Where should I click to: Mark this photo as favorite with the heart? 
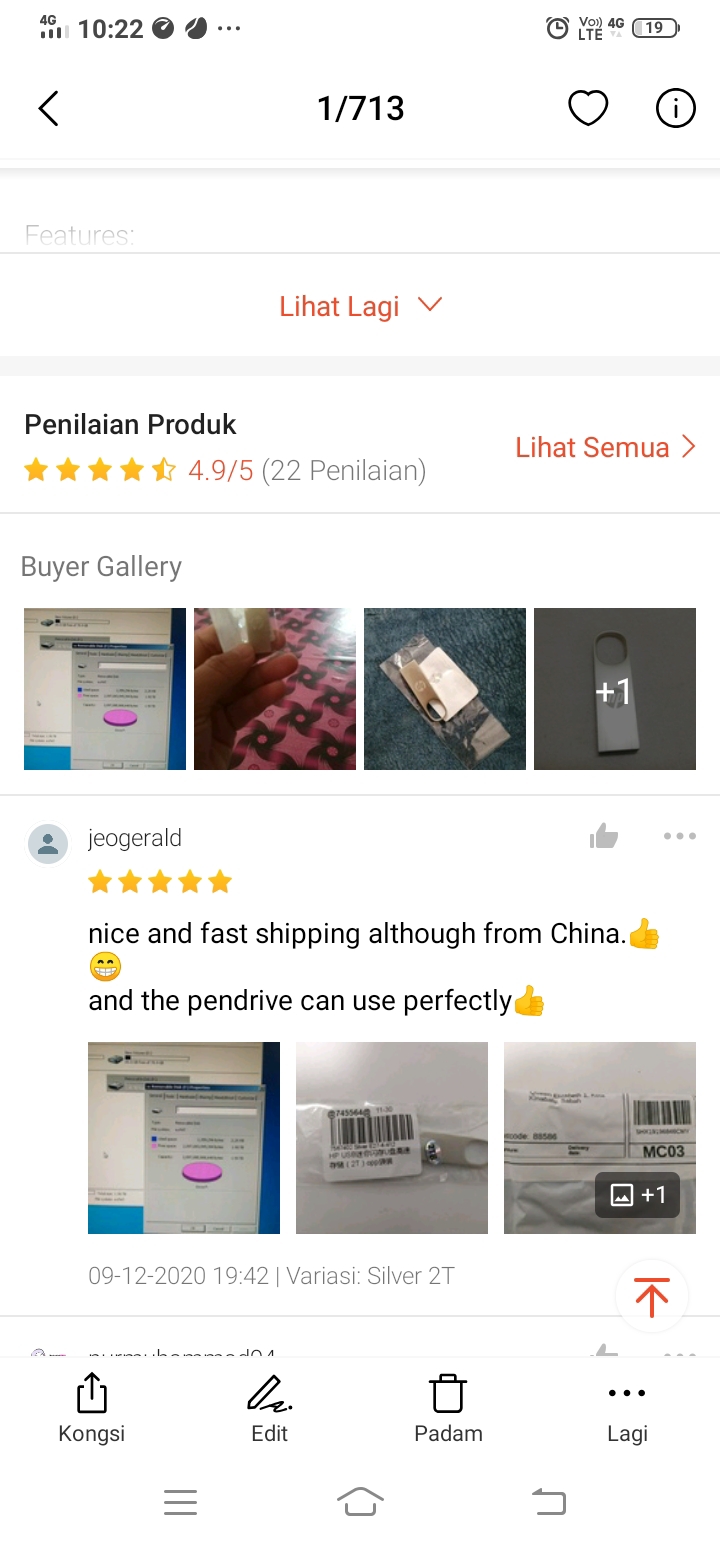click(588, 108)
